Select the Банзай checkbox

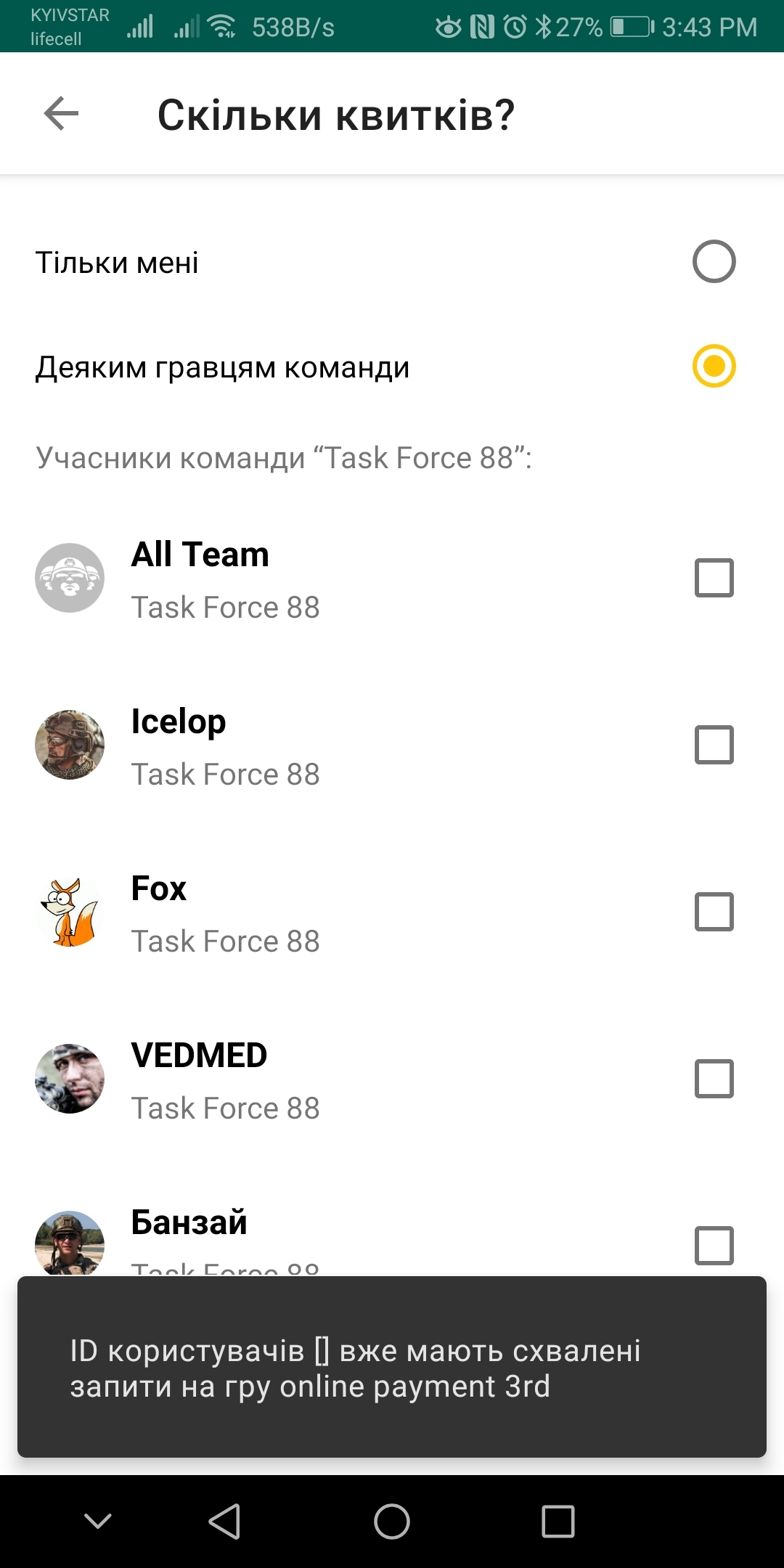(714, 1246)
